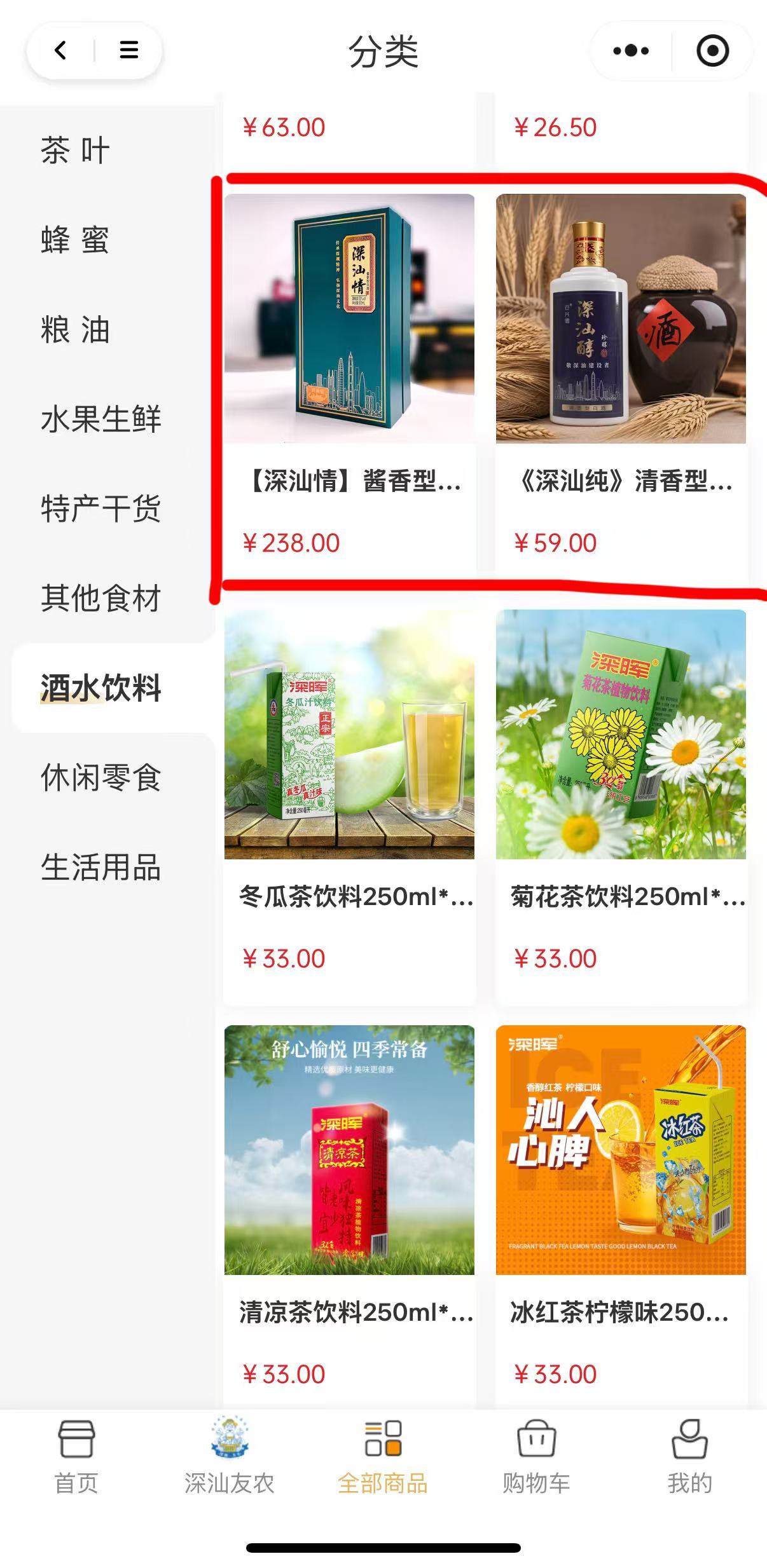Select the 蜂蜜 category
The width and height of the screenshot is (767, 1568).
76,240
